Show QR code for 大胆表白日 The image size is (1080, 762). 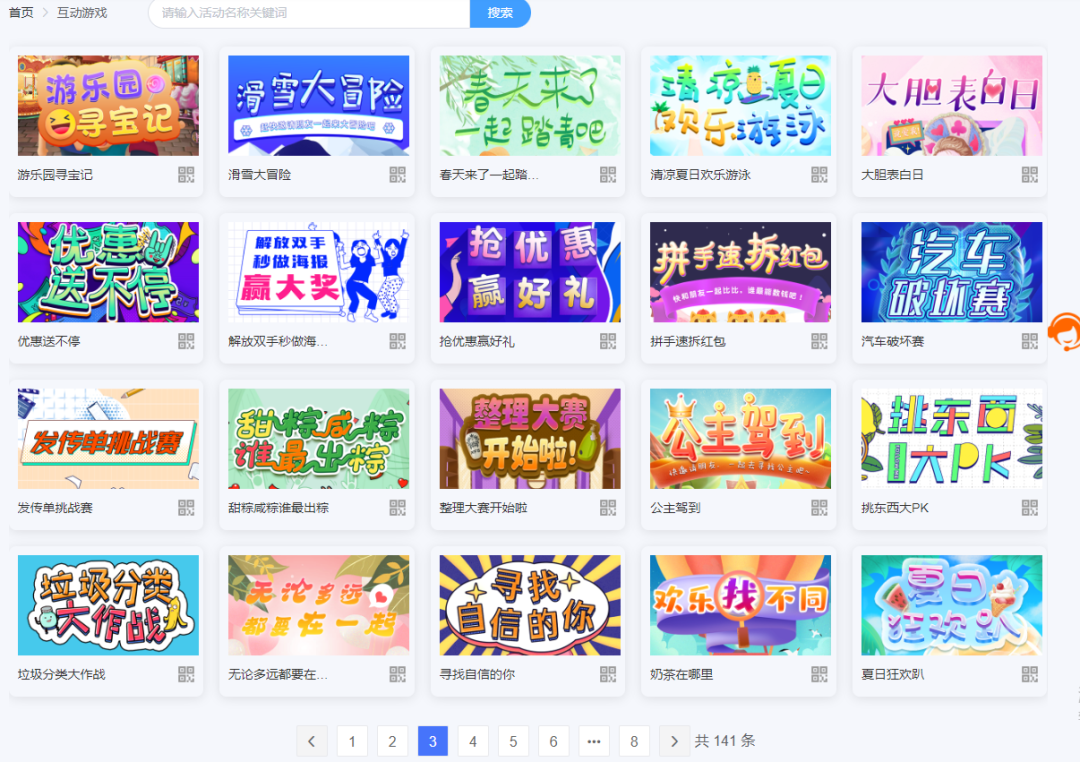pyautogui.click(x=1030, y=175)
